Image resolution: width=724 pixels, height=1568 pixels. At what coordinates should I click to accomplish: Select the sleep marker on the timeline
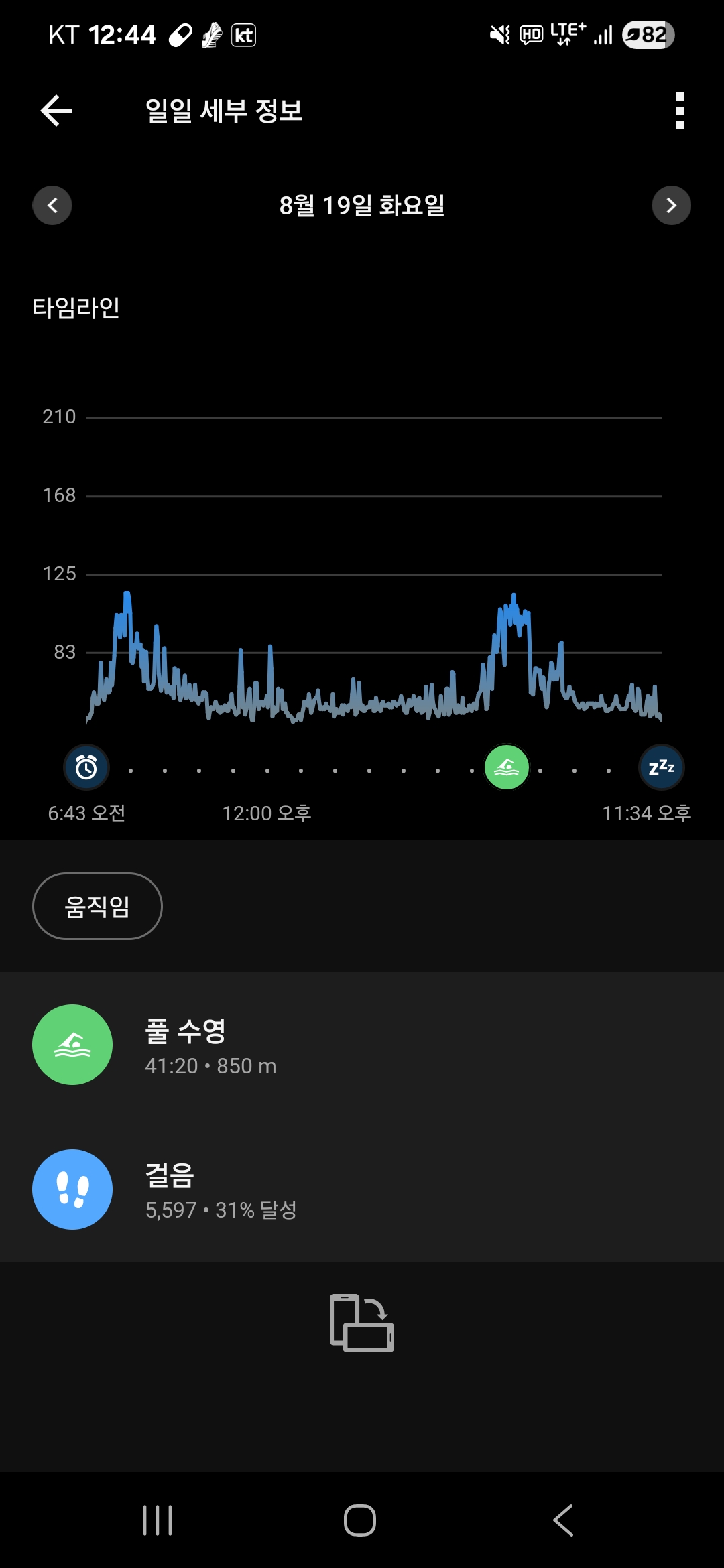point(662,767)
